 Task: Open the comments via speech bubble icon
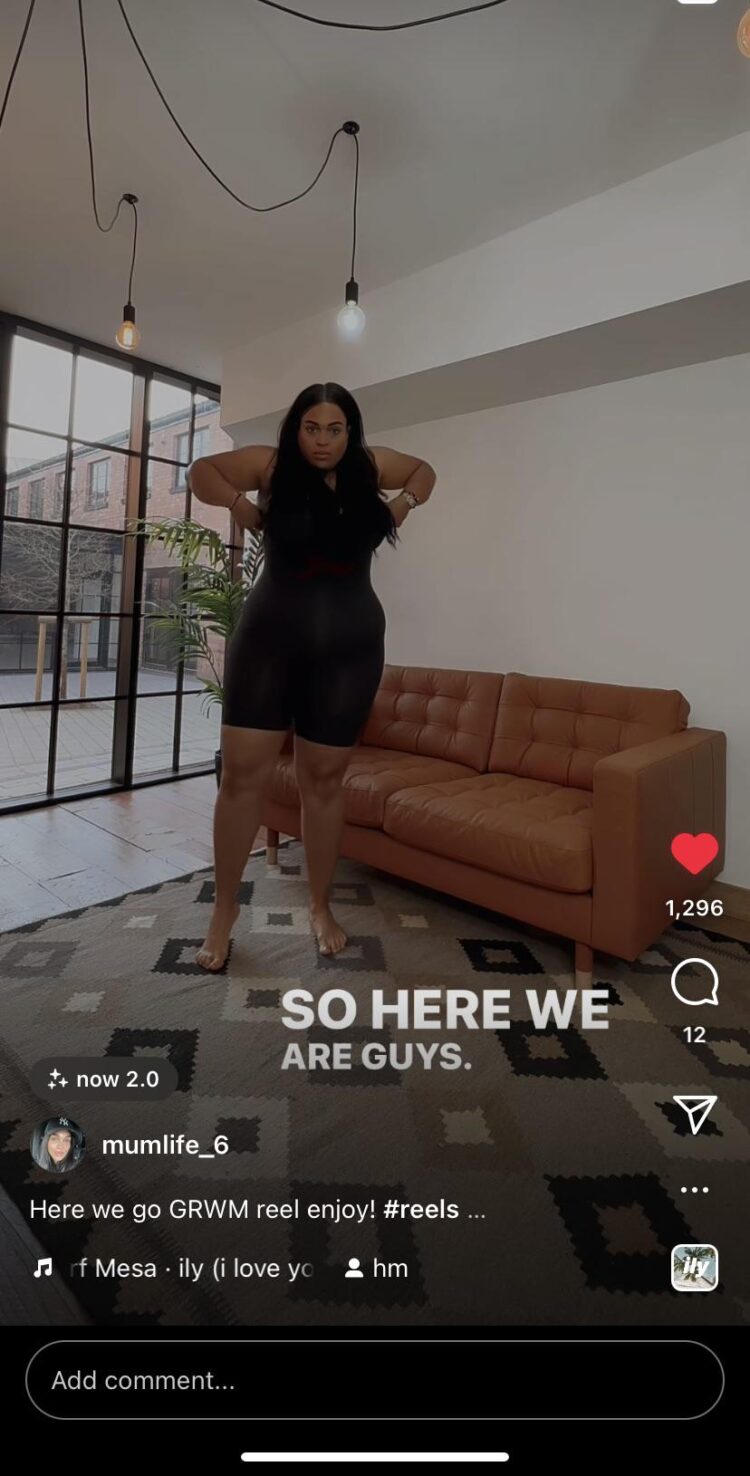[697, 980]
